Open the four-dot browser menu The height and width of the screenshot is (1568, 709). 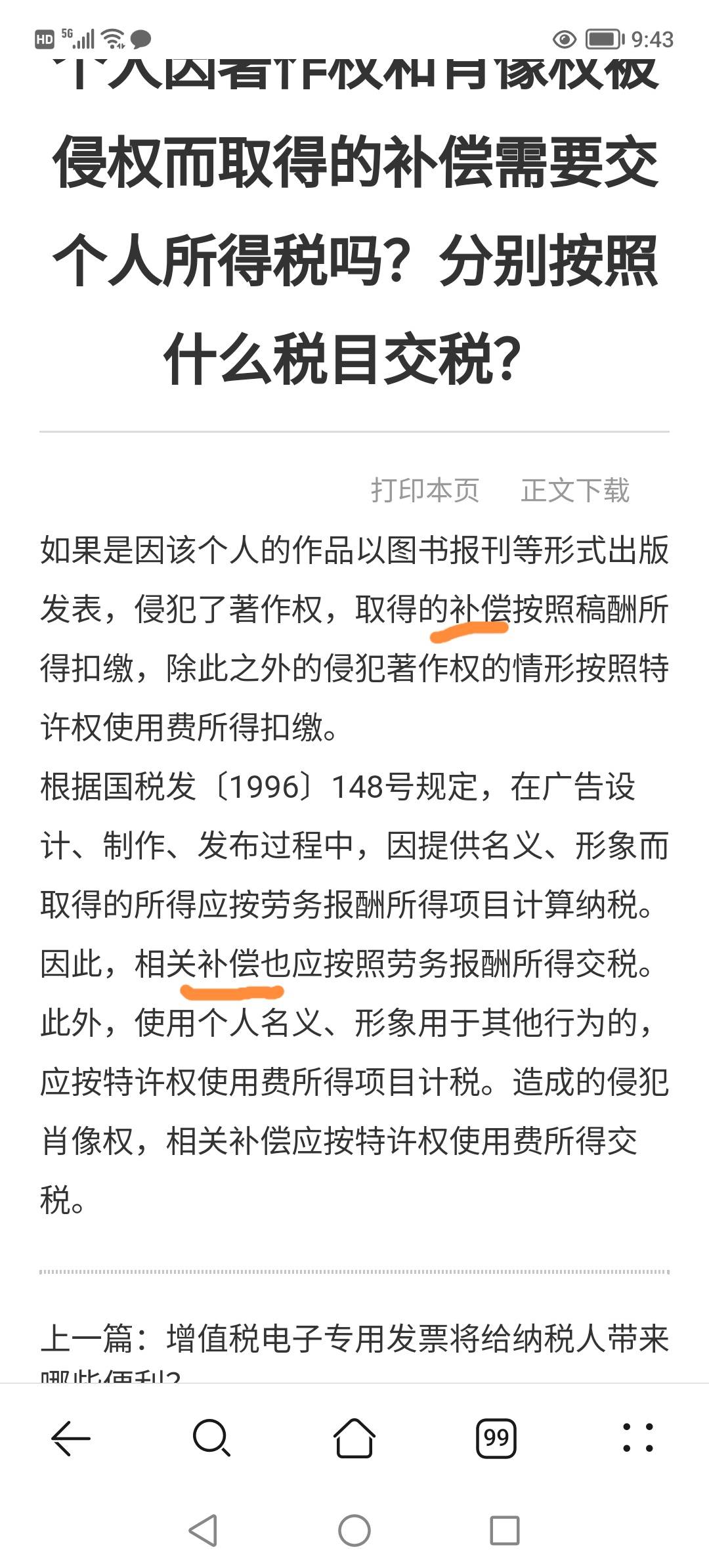637,1438
